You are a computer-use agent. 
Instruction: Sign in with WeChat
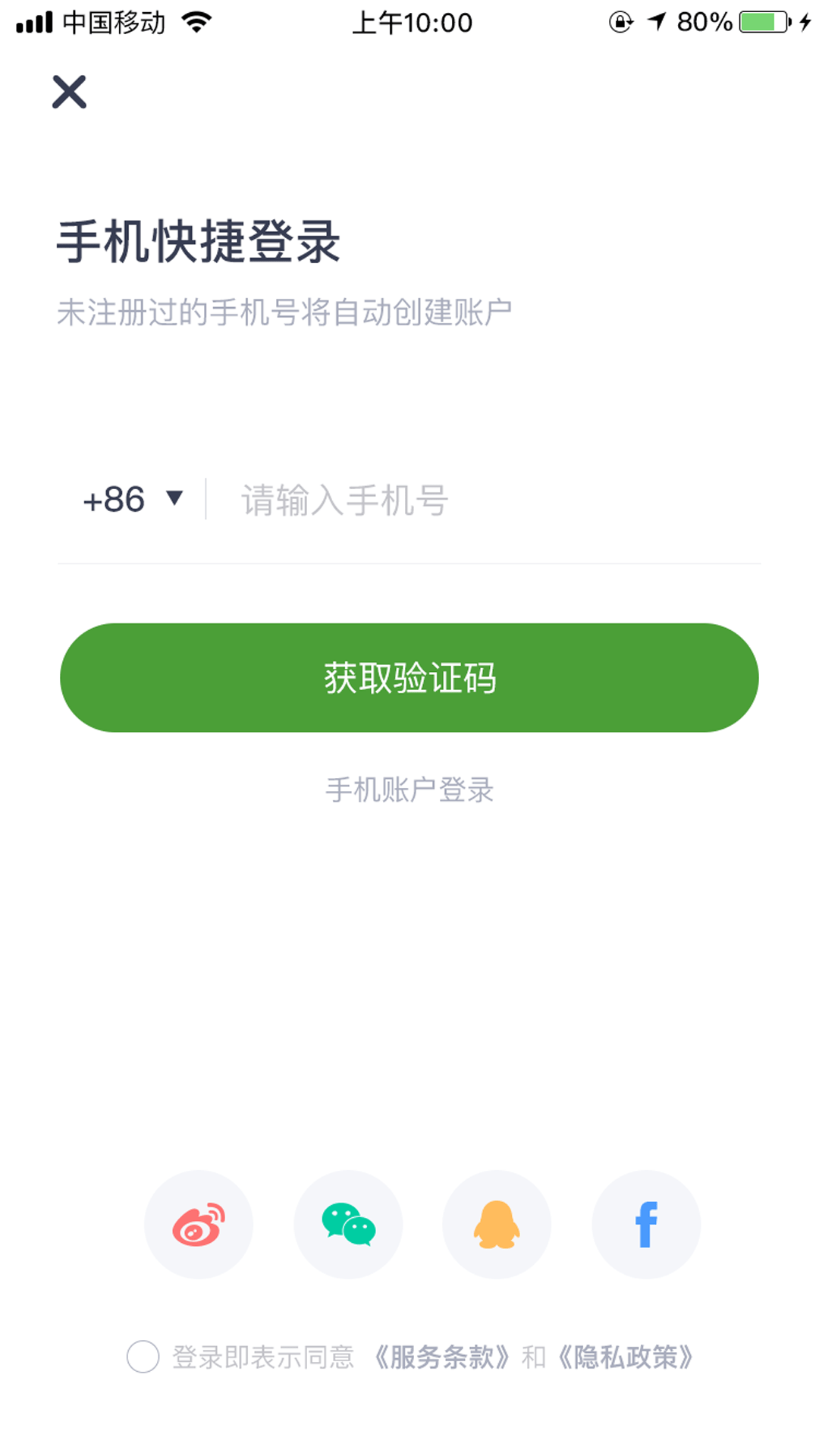point(348,1224)
